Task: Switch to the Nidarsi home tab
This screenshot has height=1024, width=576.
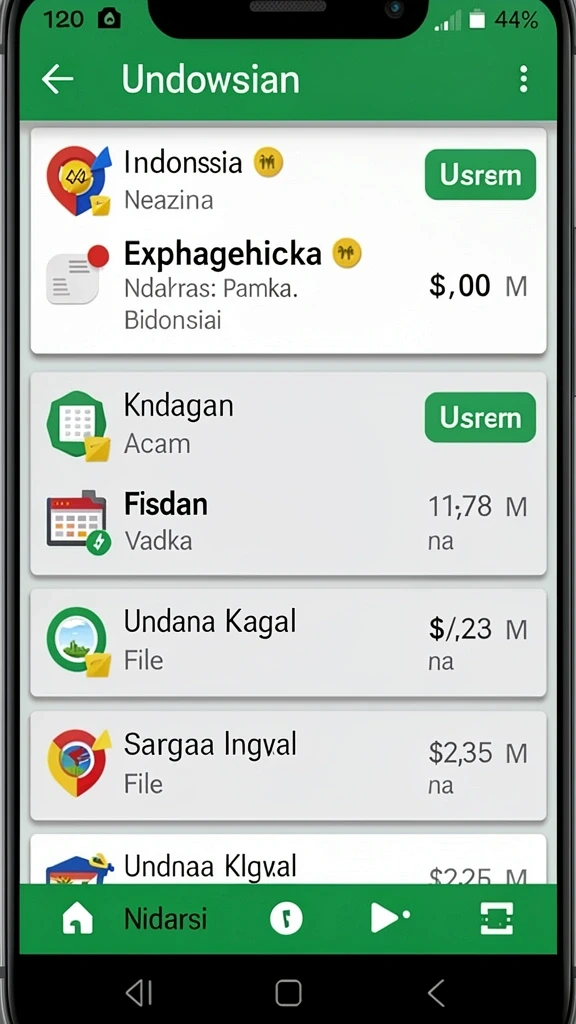Action: (134, 919)
